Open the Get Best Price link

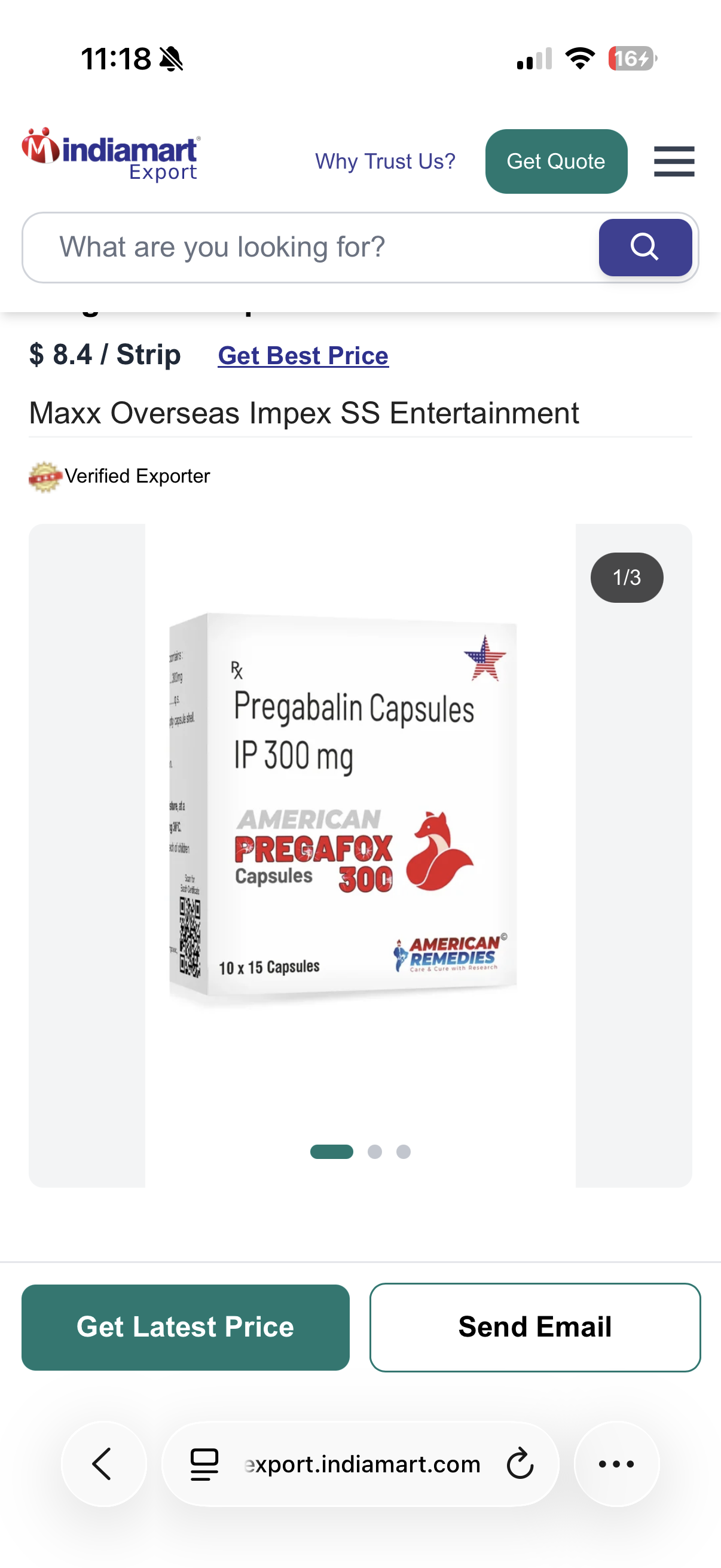tap(303, 355)
